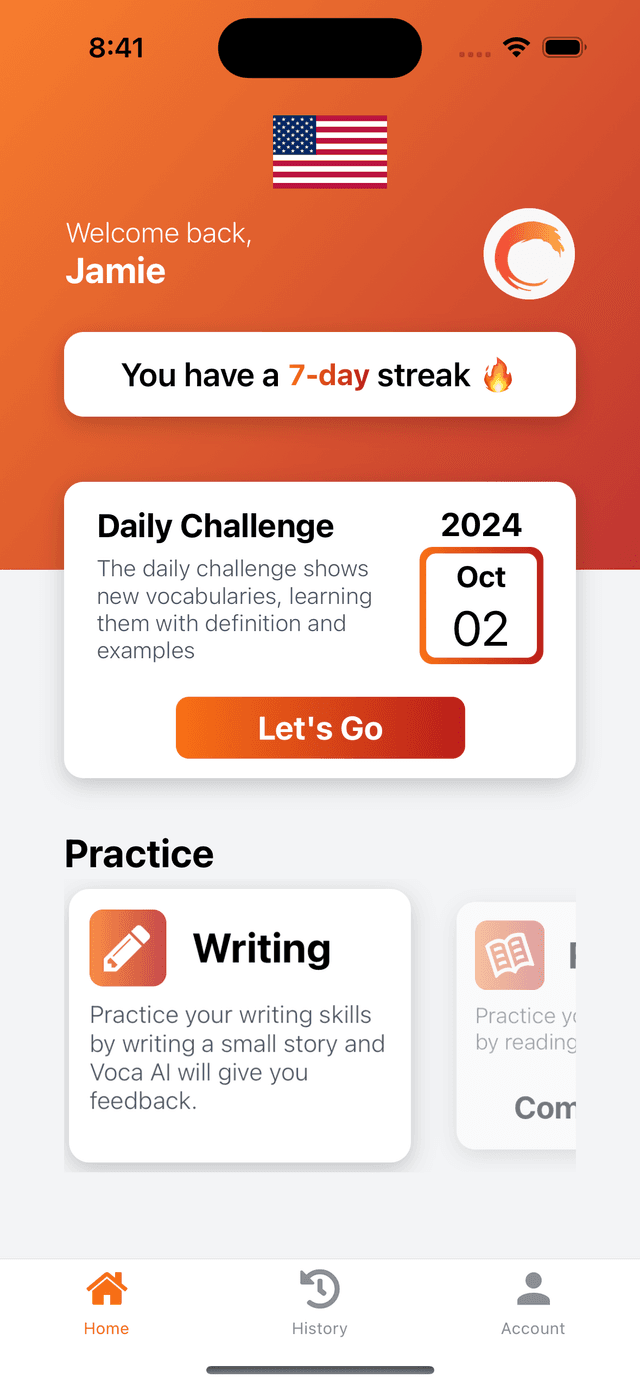Switch to the Home tab
Screen dimensions: 640x1387
point(106,1302)
